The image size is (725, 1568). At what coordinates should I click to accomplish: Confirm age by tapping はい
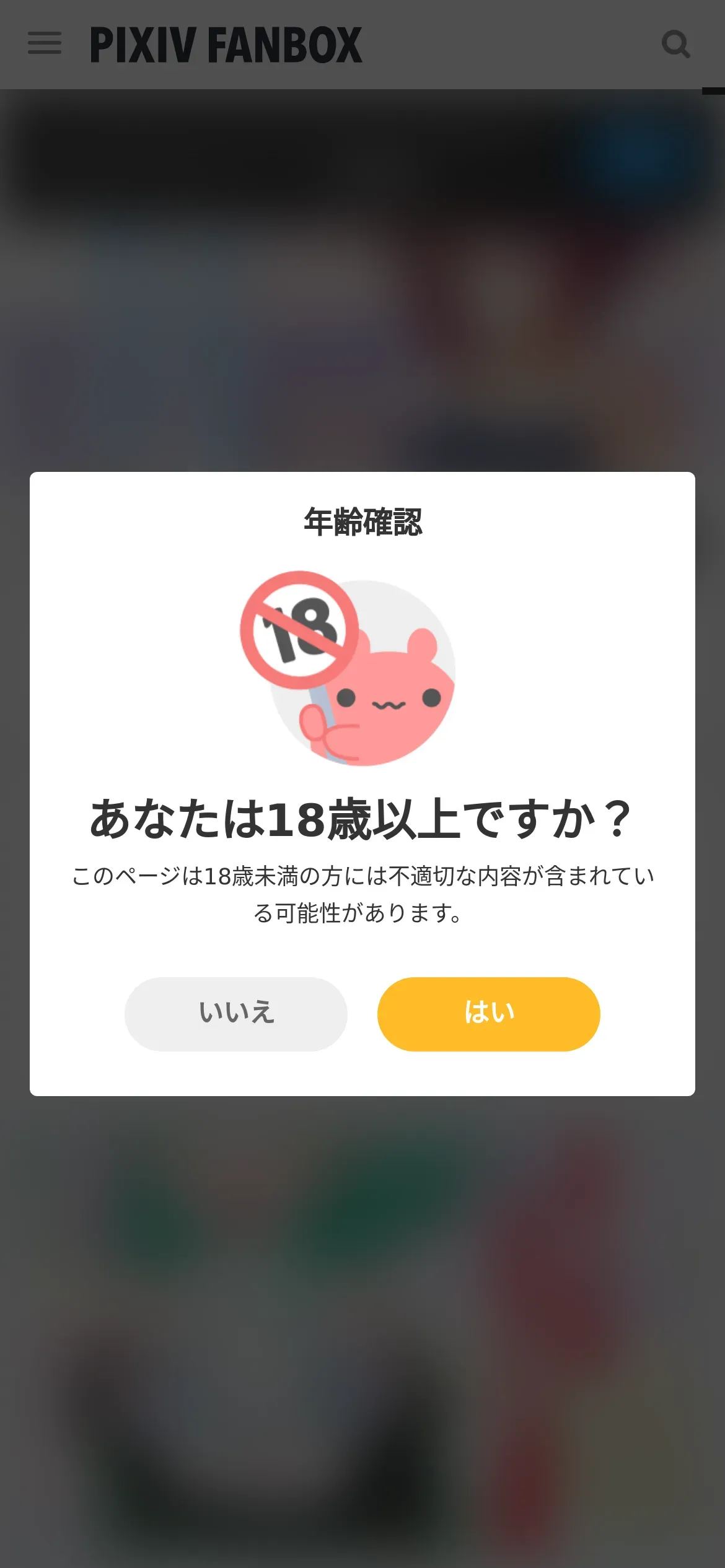pos(488,1014)
